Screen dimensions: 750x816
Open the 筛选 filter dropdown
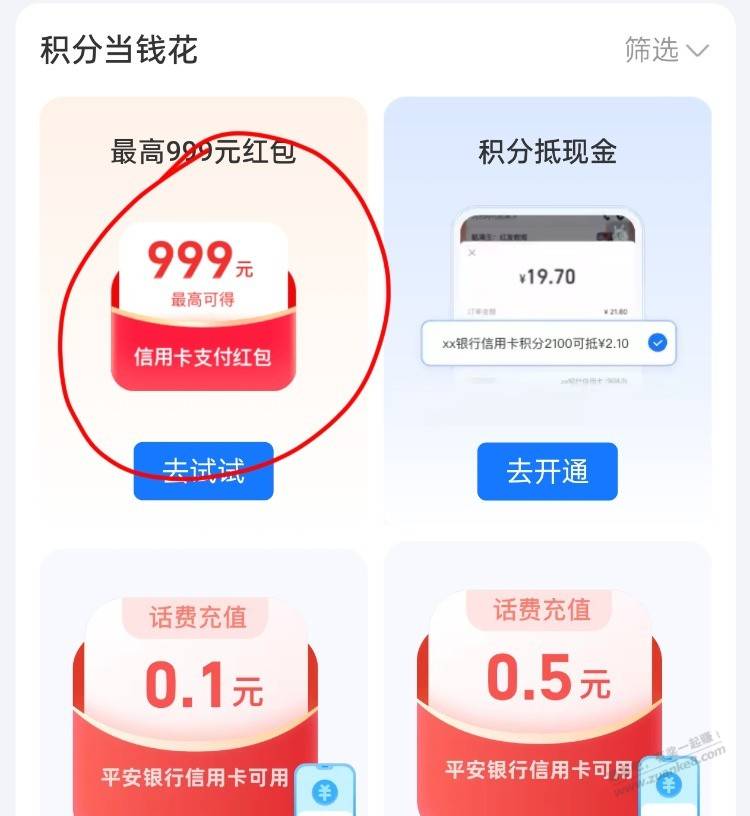(666, 50)
